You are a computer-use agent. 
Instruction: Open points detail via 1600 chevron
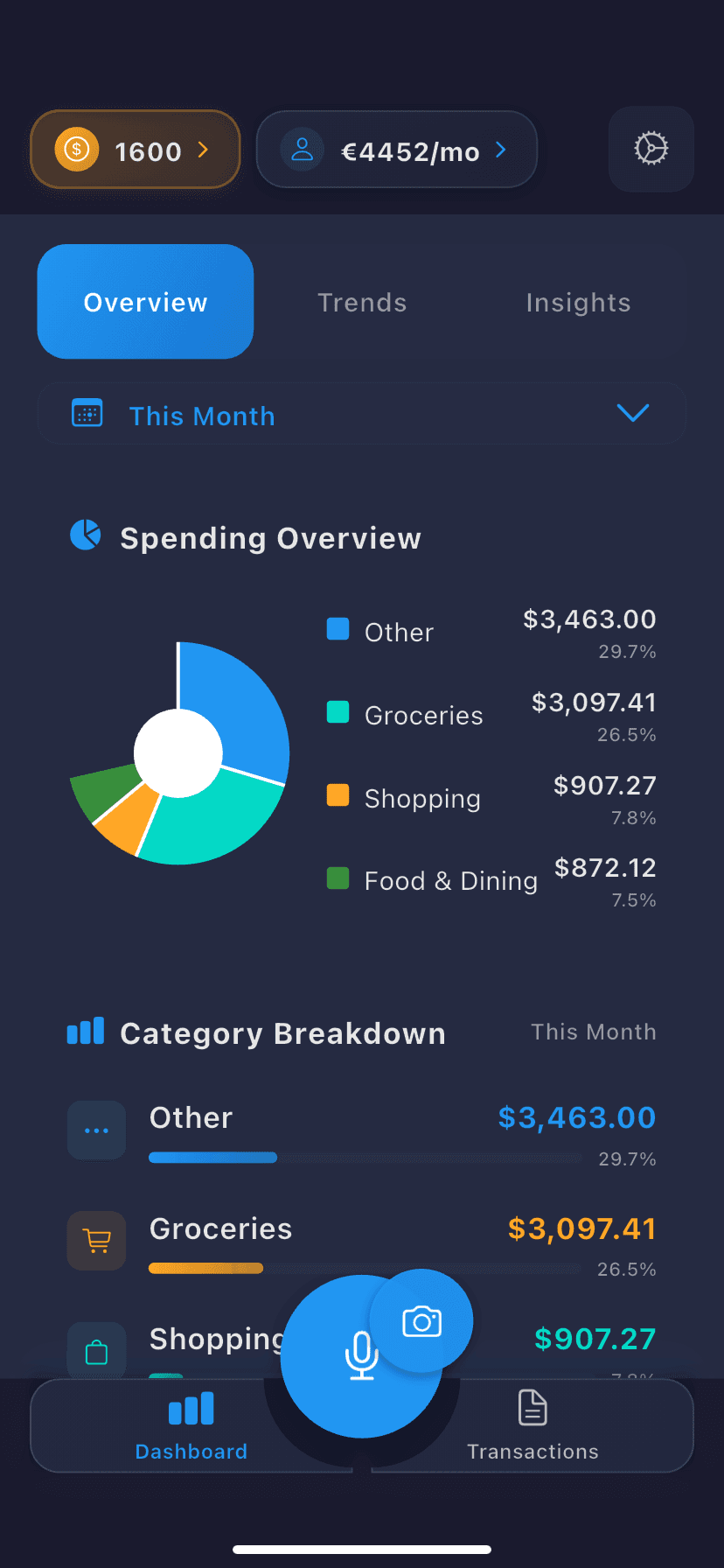[202, 150]
